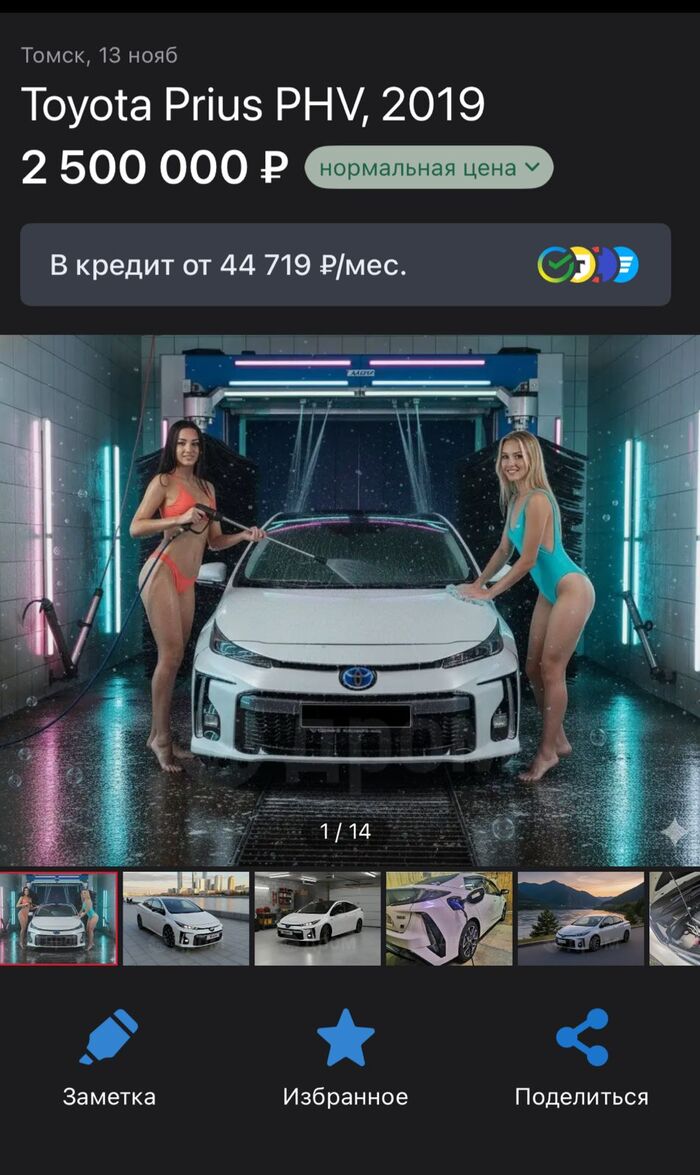The height and width of the screenshot is (1175, 700).
Task: Add a note via Заметка
Action: point(109,1058)
